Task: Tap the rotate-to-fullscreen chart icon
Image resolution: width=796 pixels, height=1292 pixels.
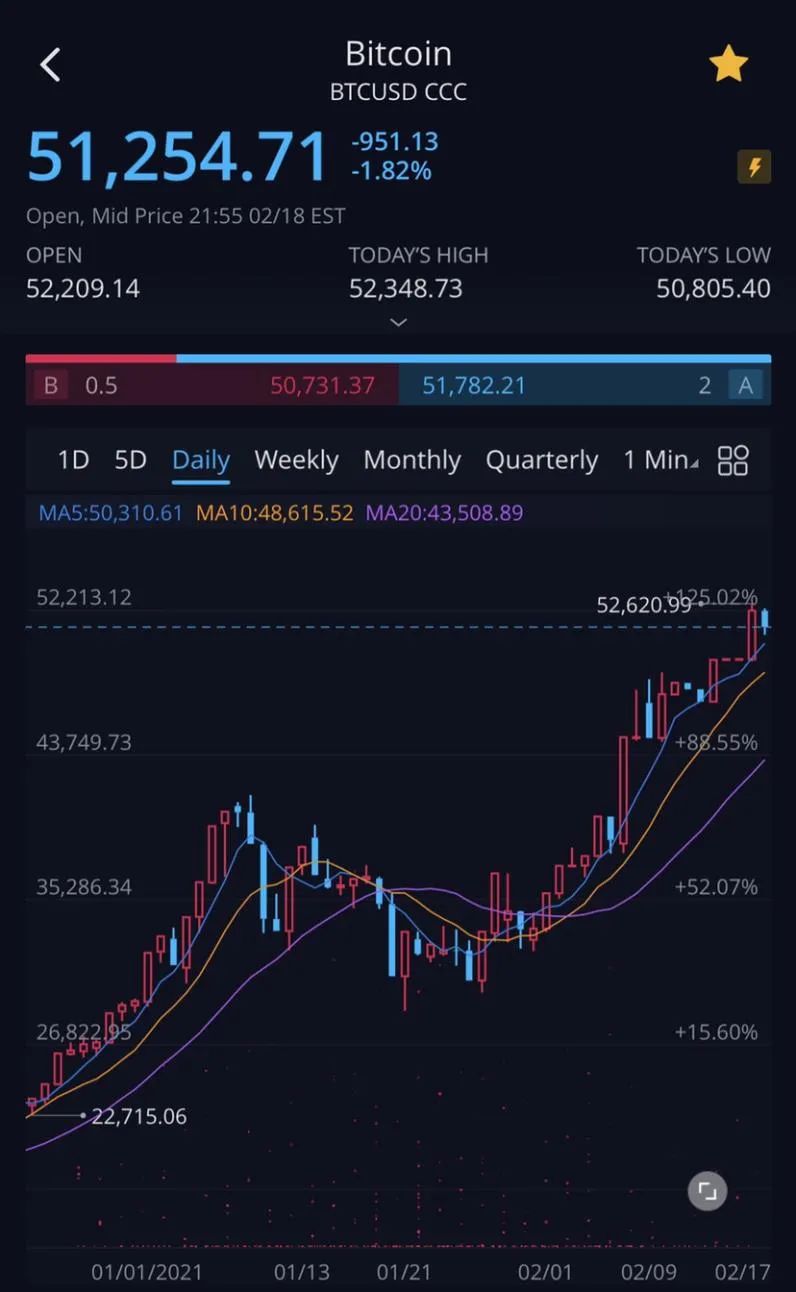Action: point(707,1190)
